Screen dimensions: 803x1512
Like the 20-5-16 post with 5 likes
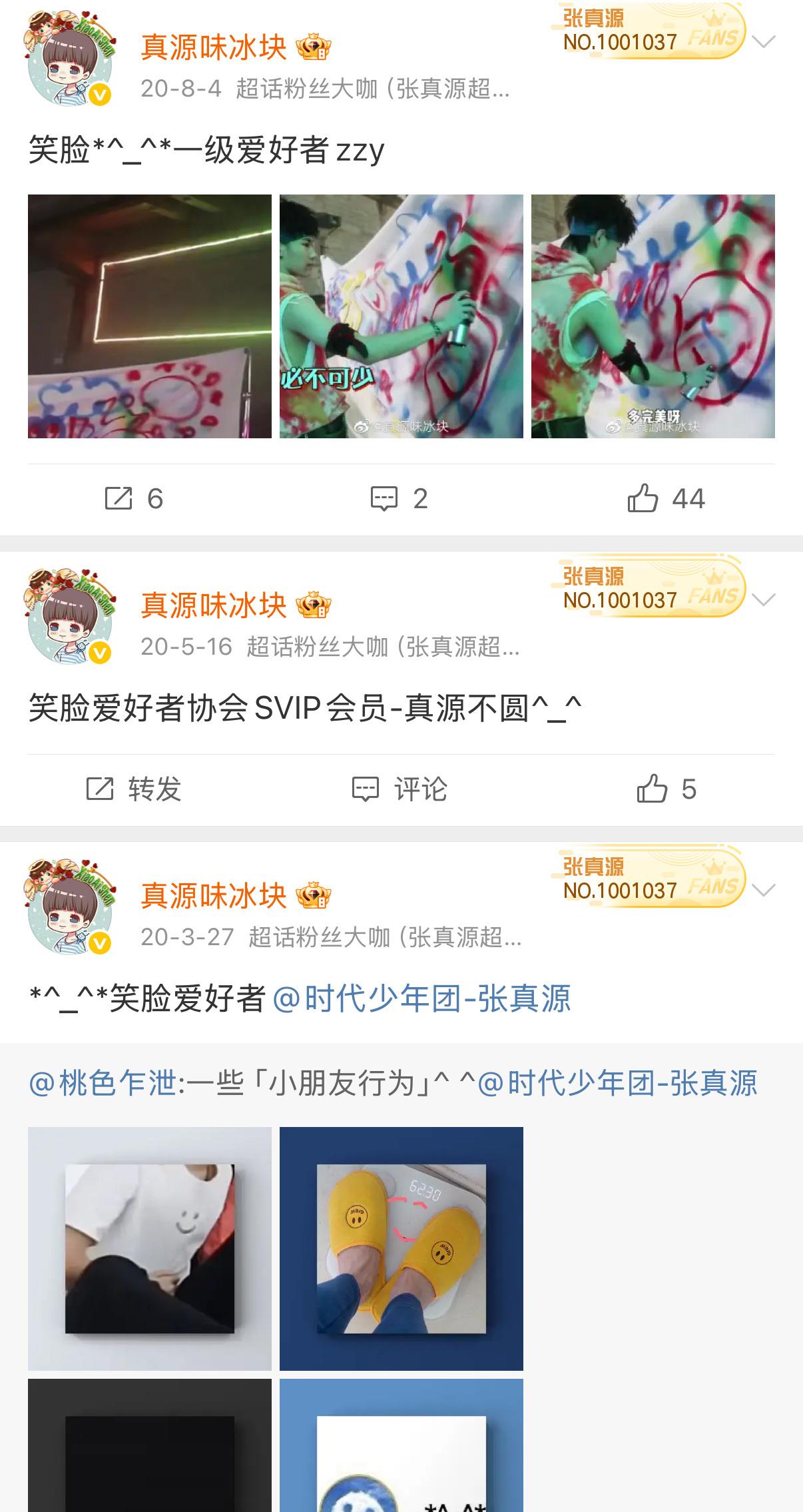click(665, 789)
